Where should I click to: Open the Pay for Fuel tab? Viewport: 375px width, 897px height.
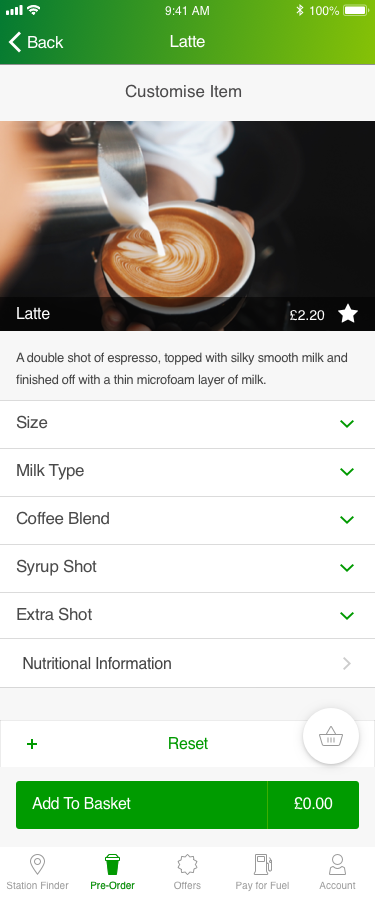click(262, 872)
